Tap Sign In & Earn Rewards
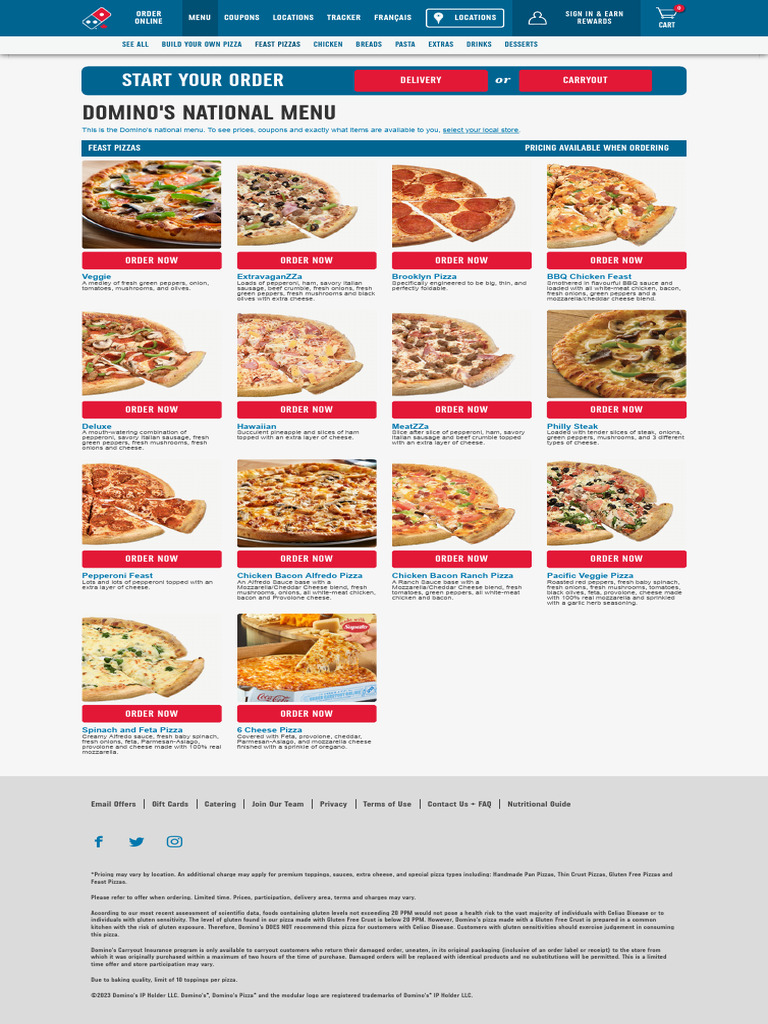 594,18
